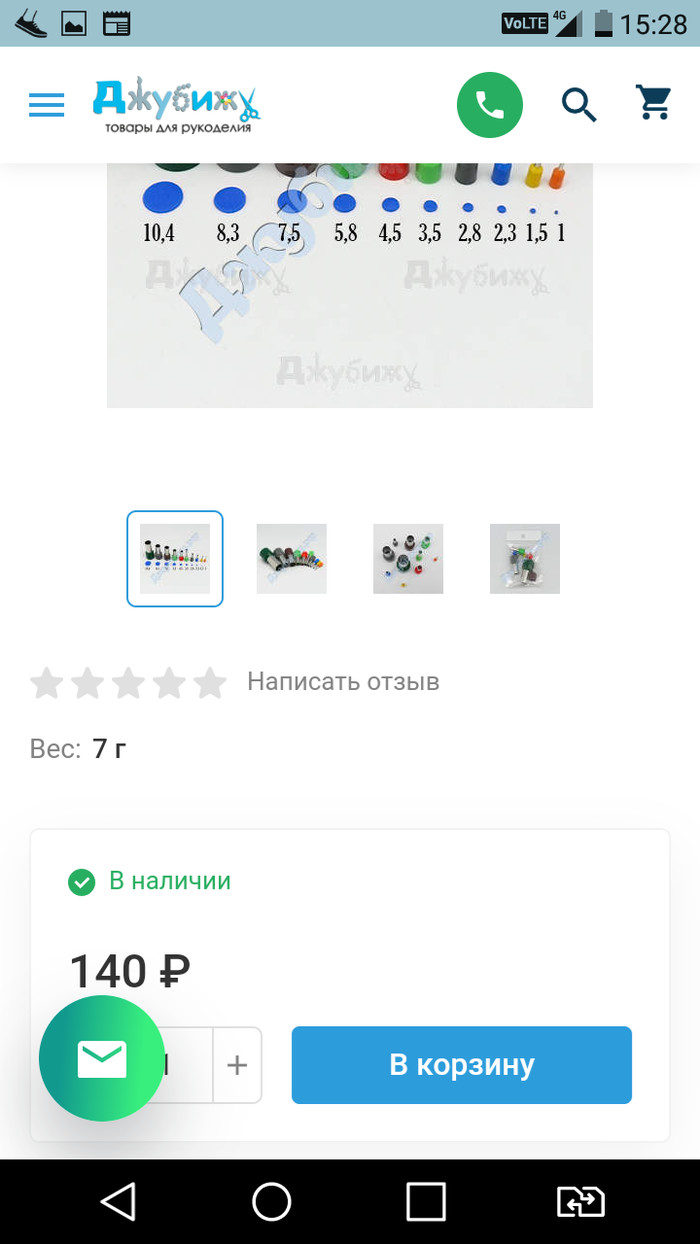Write a review via Написать отзыв

[x=343, y=682]
